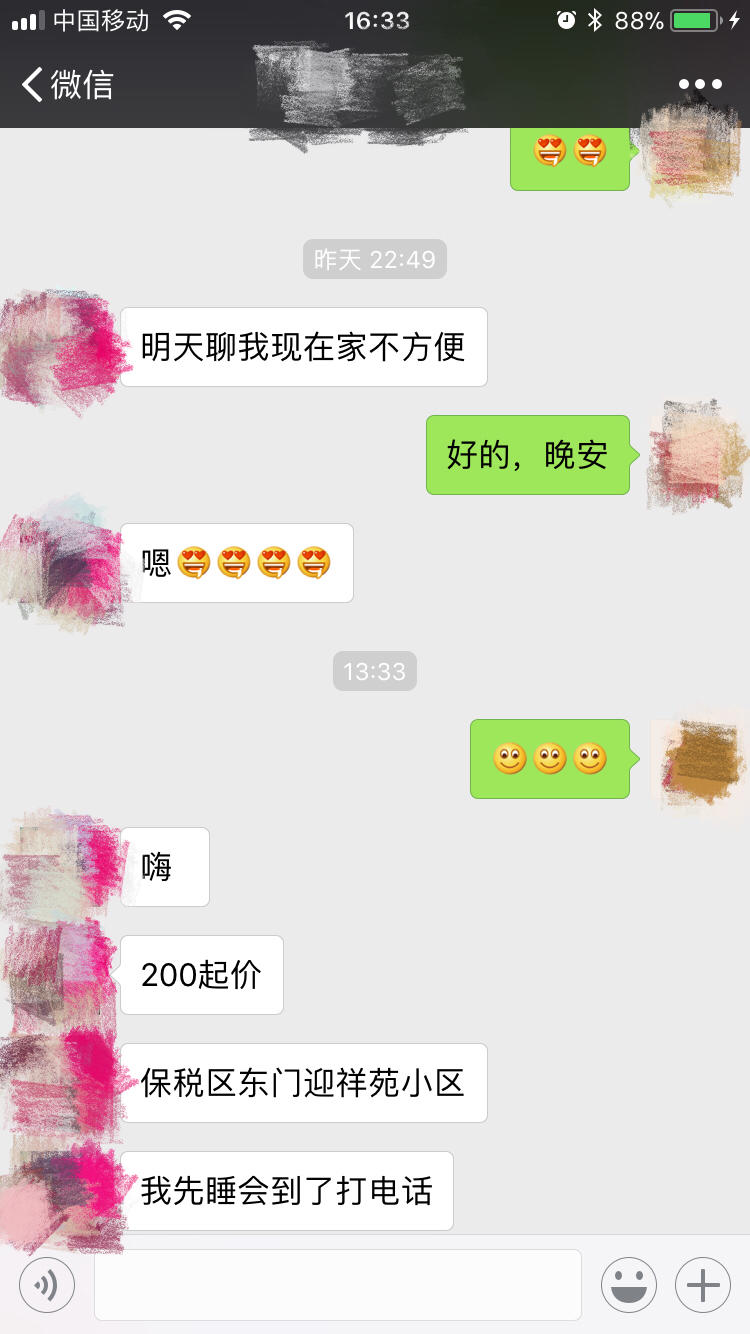Tap your avatar next to 好的，晚安 message
Image resolution: width=750 pixels, height=1334 pixels.
695,455
